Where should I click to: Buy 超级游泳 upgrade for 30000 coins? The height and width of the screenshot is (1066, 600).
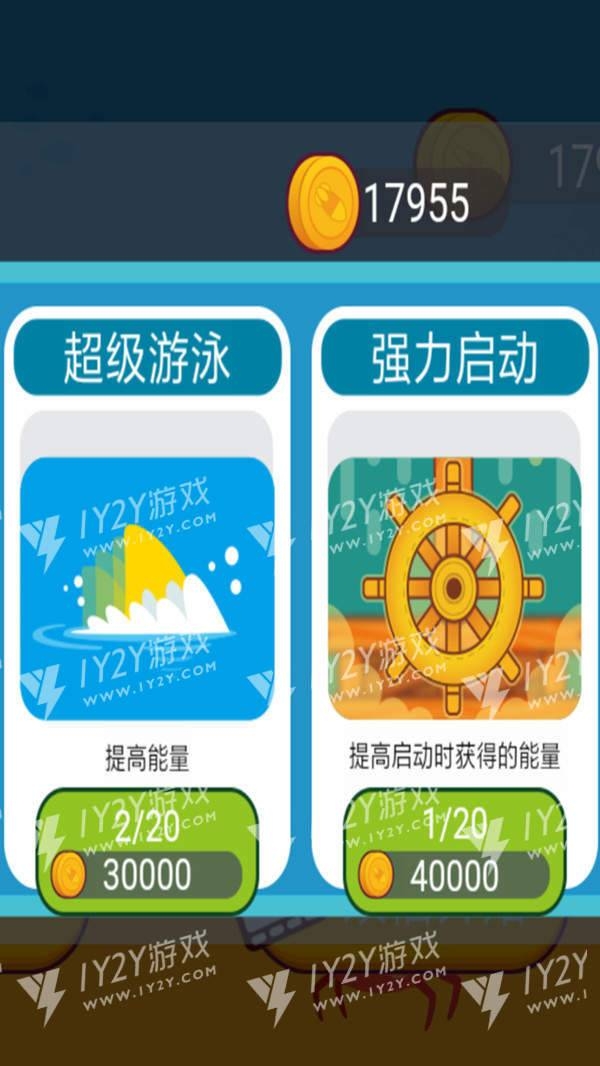coord(147,852)
